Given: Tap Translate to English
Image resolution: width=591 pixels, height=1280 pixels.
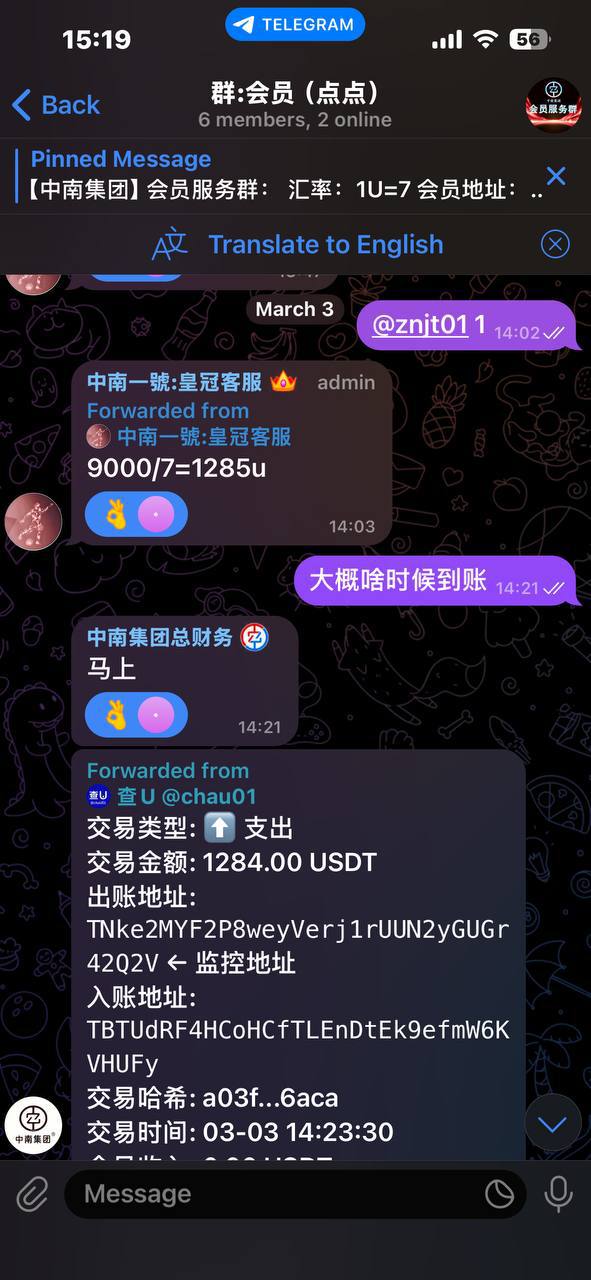Looking at the screenshot, I should 325,244.
